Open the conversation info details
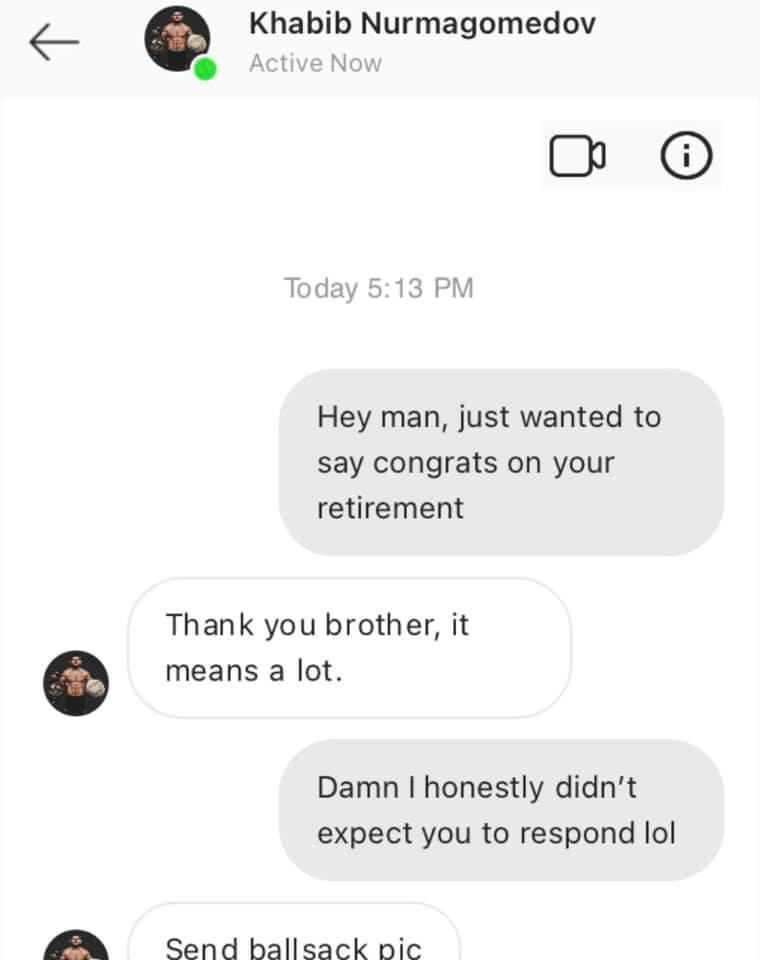The image size is (760, 960). (687, 155)
